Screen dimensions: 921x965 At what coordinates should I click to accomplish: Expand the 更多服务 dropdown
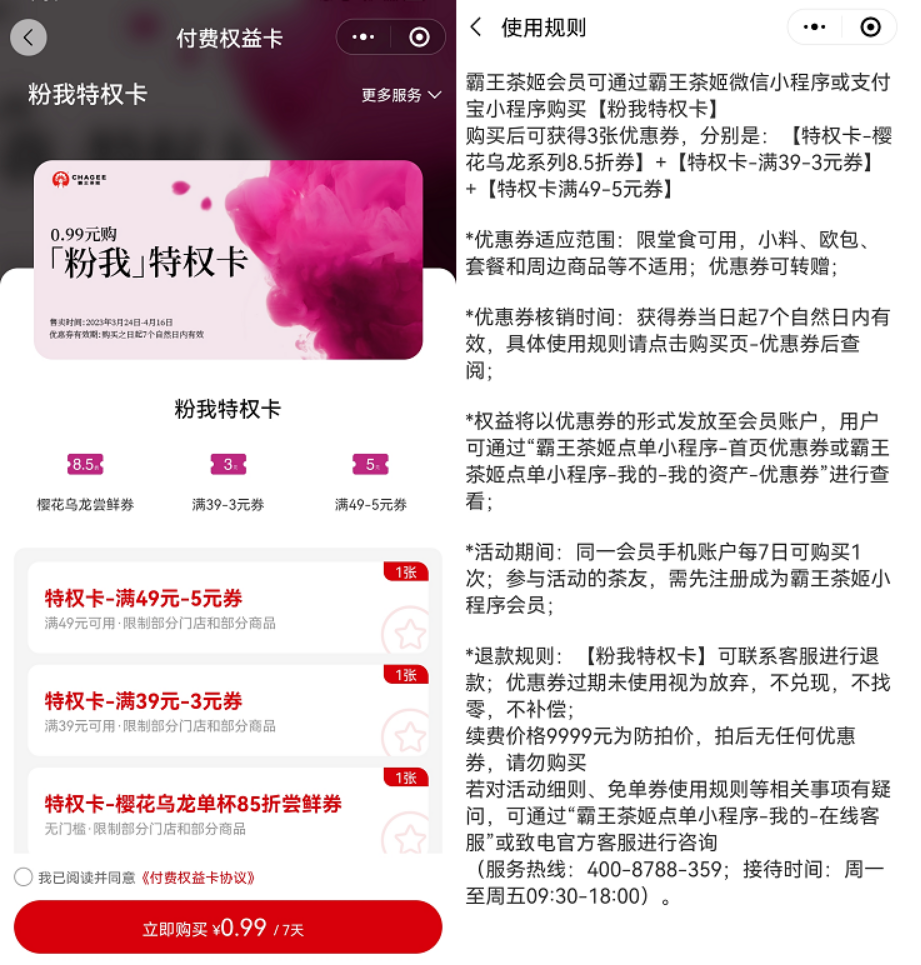(401, 95)
